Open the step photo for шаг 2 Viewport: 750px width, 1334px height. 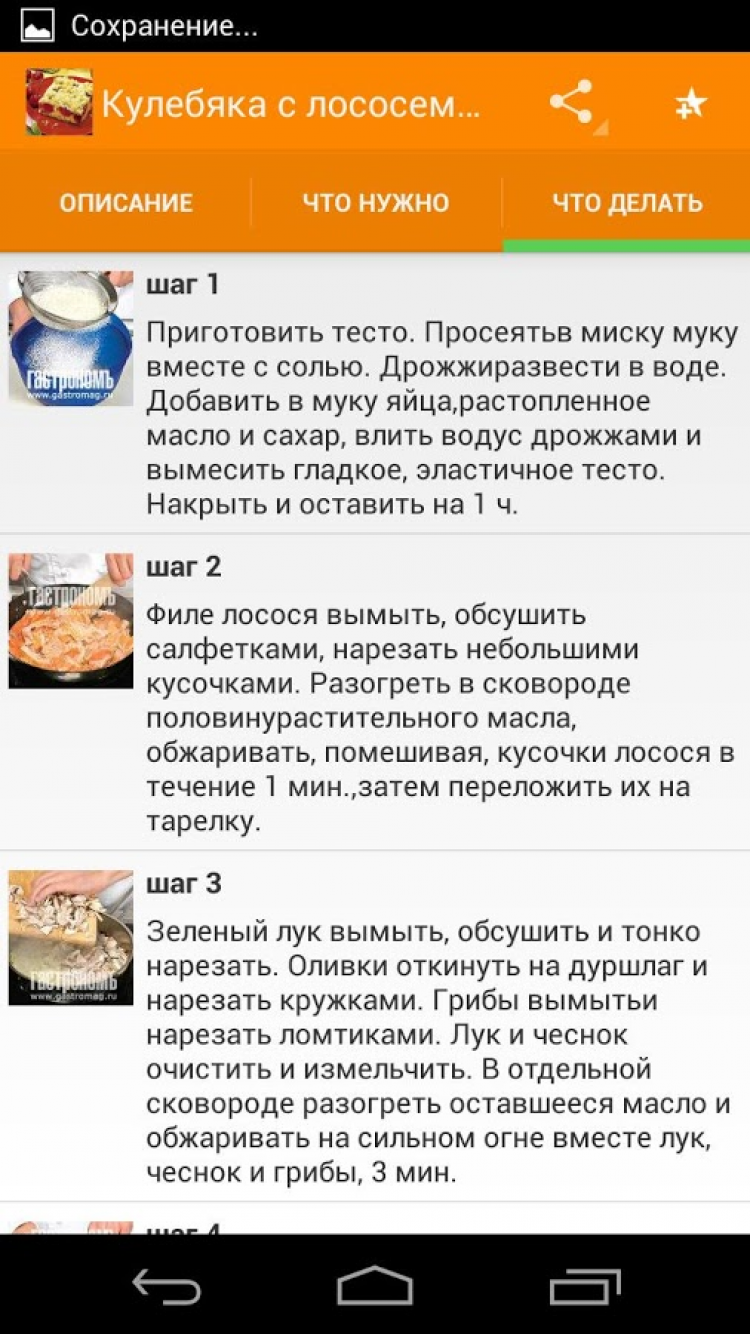point(71,621)
